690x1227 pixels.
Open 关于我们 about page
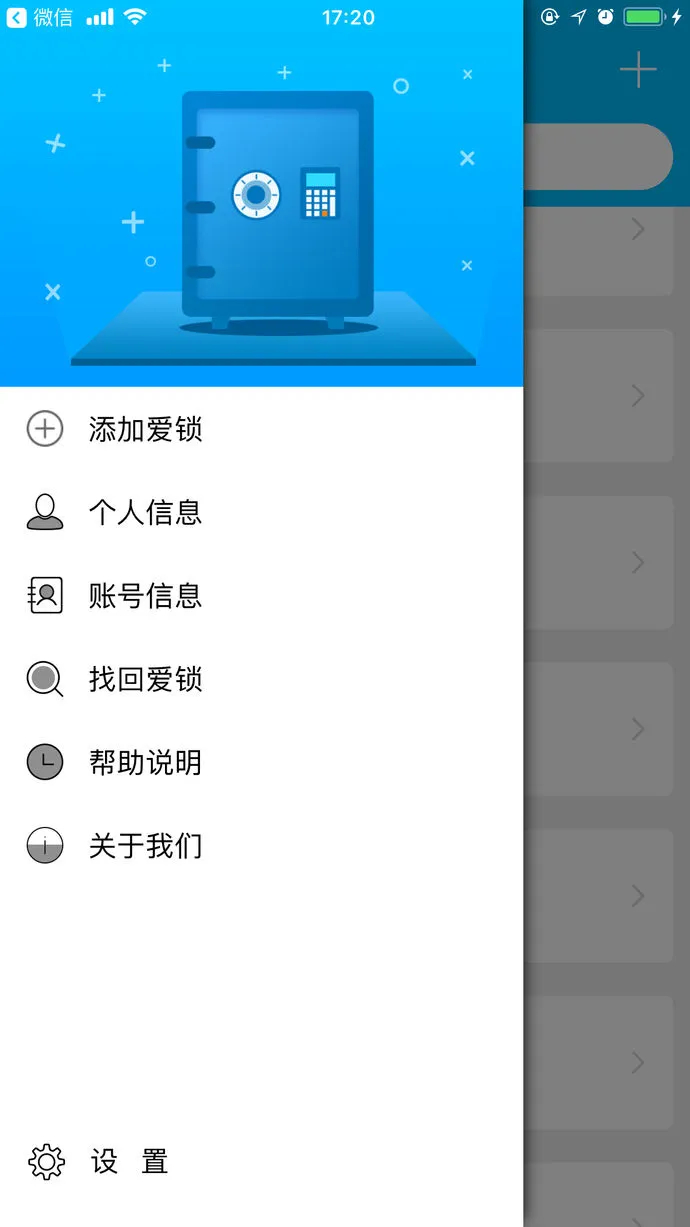145,846
